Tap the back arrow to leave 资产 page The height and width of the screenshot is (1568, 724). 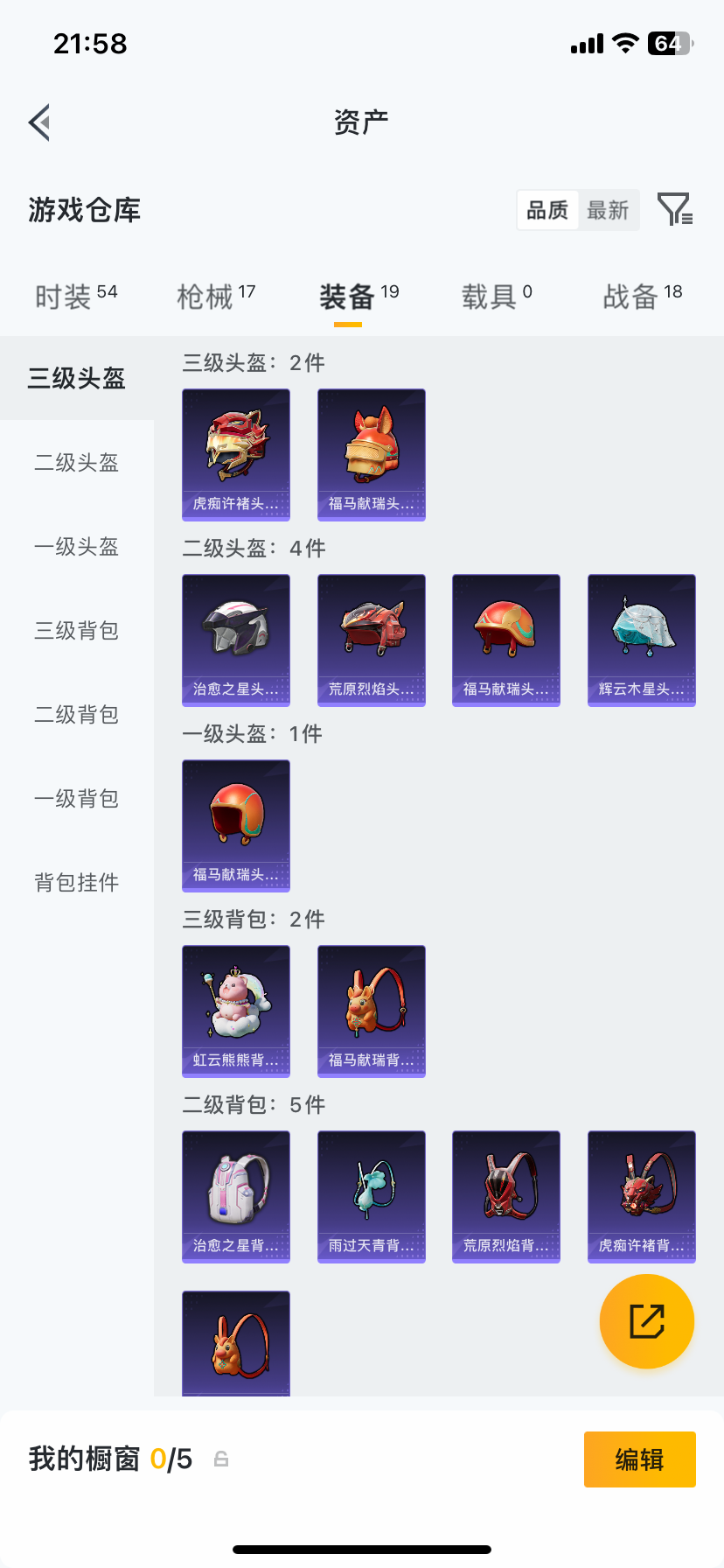38,122
